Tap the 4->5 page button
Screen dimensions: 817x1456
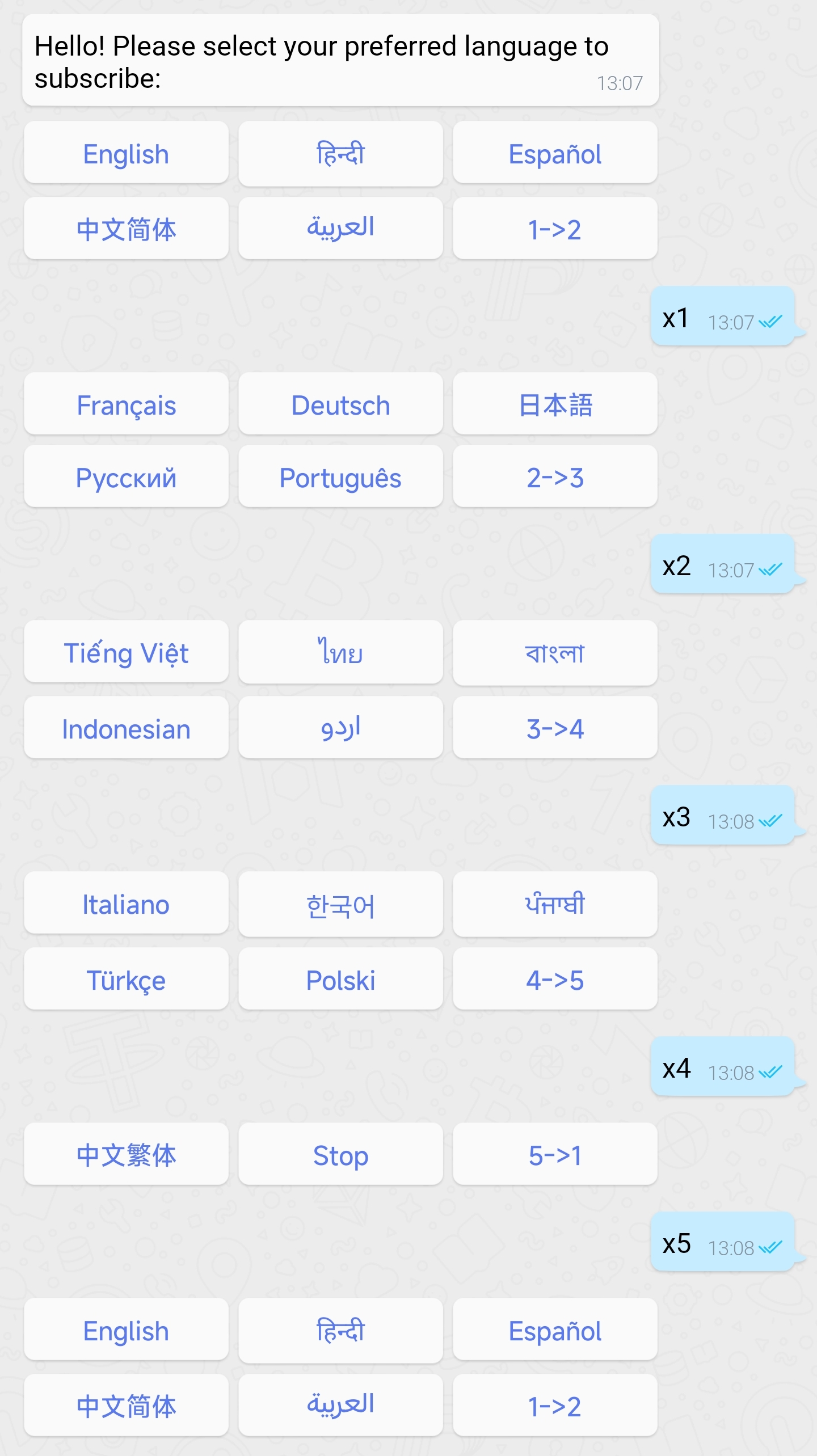point(555,980)
